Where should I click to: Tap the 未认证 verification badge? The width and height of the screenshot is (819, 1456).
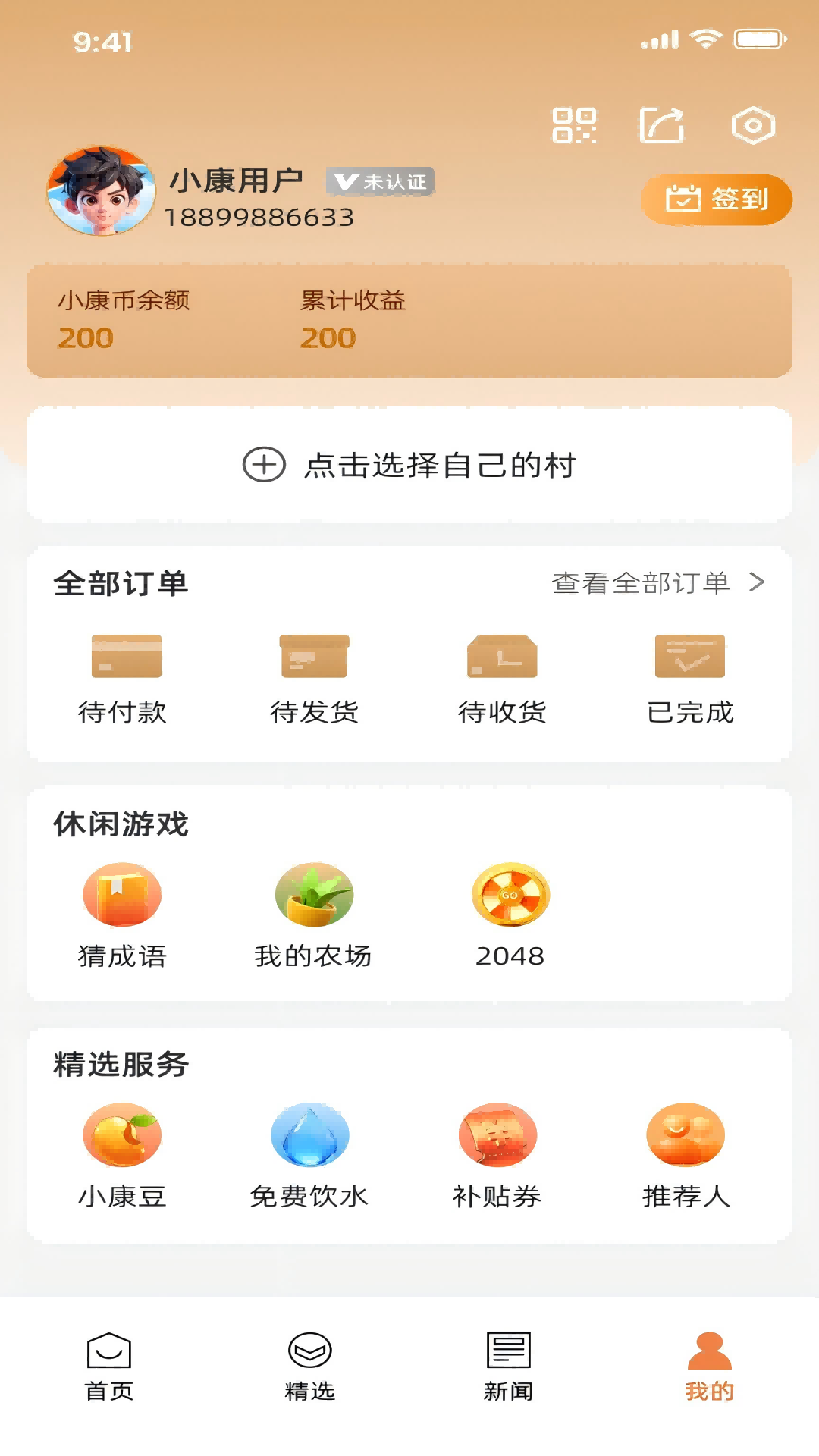coord(381,182)
